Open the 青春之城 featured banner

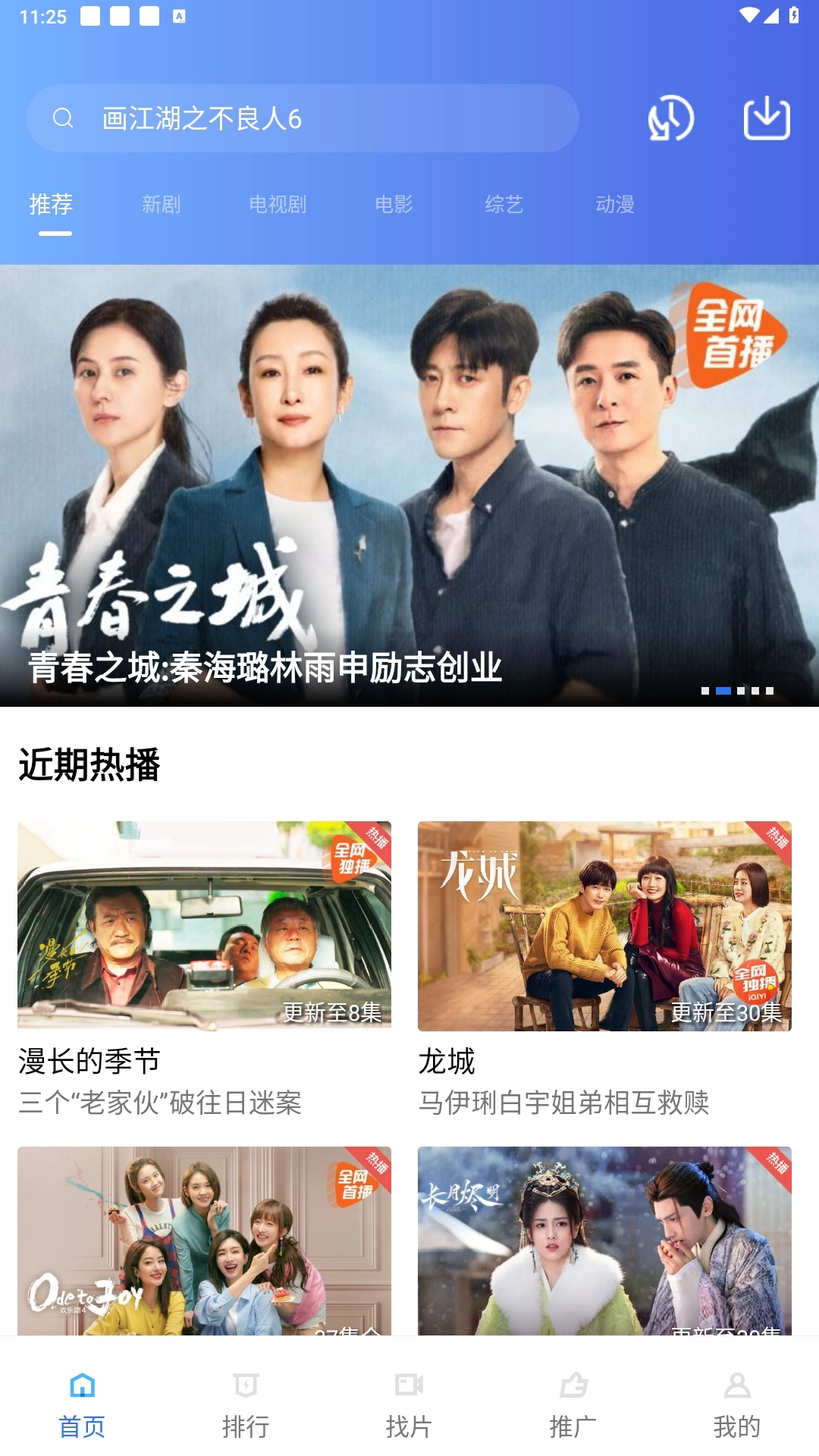pyautogui.click(x=409, y=485)
